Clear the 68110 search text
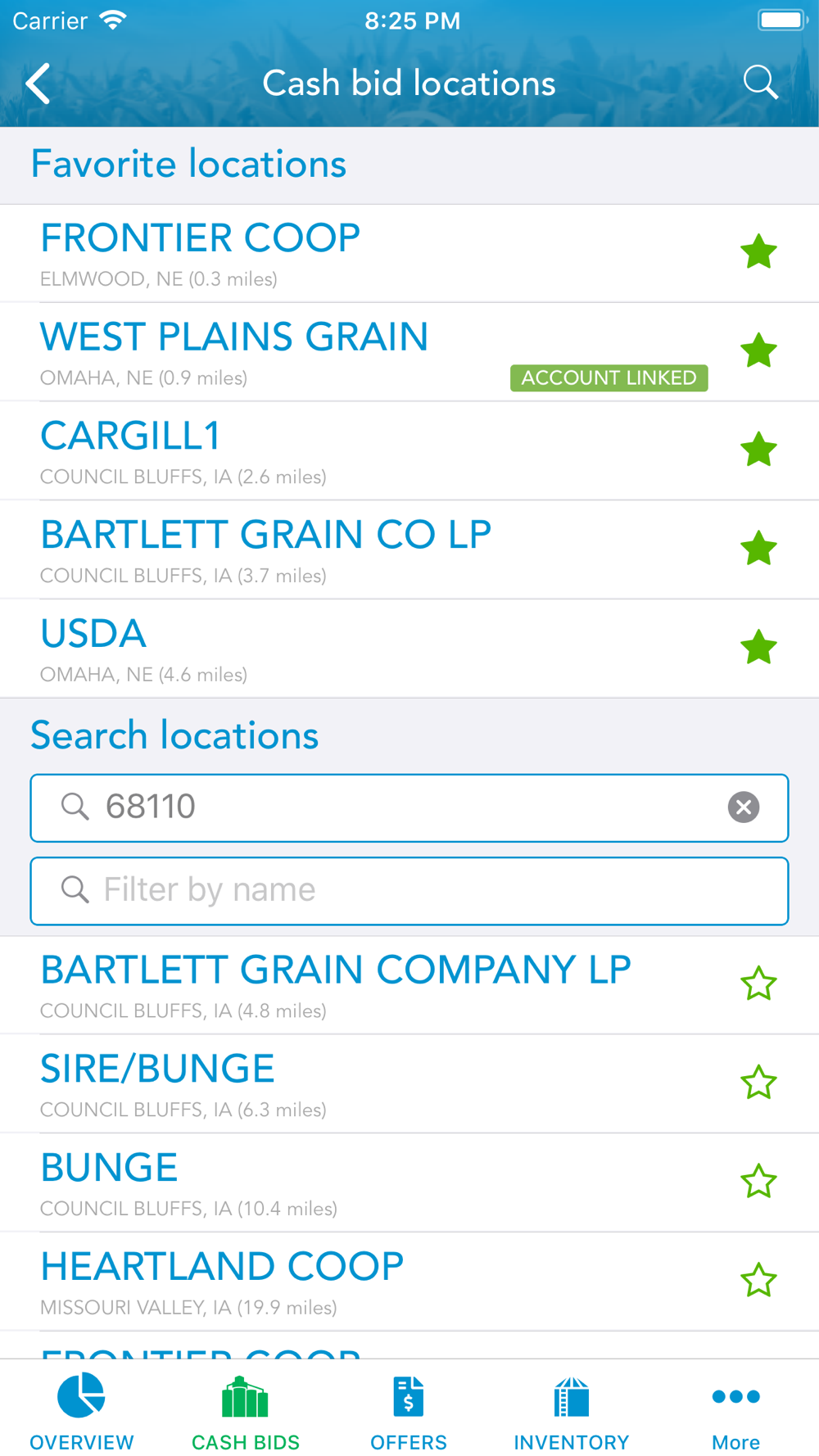 point(744,807)
